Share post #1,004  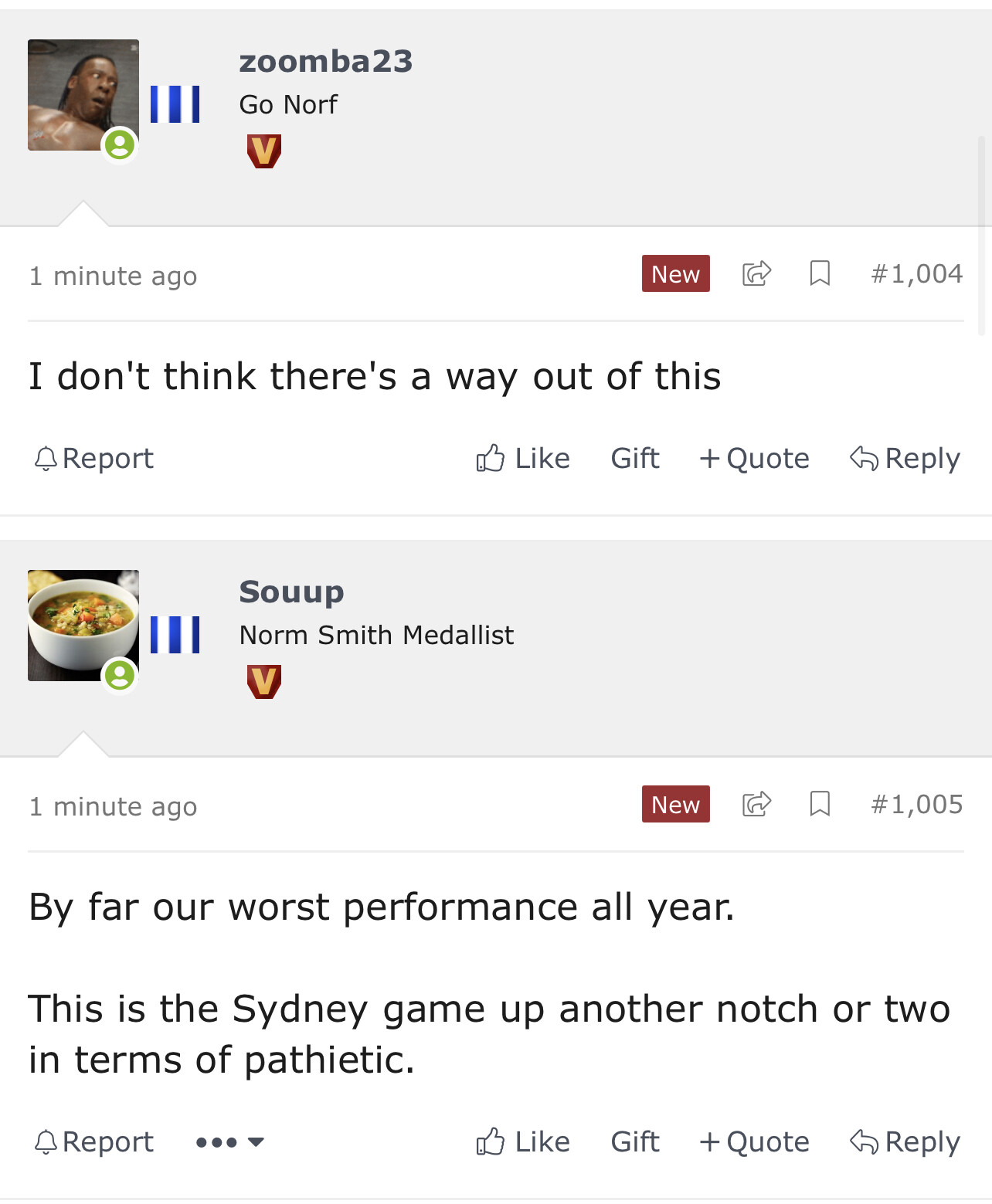[756, 273]
